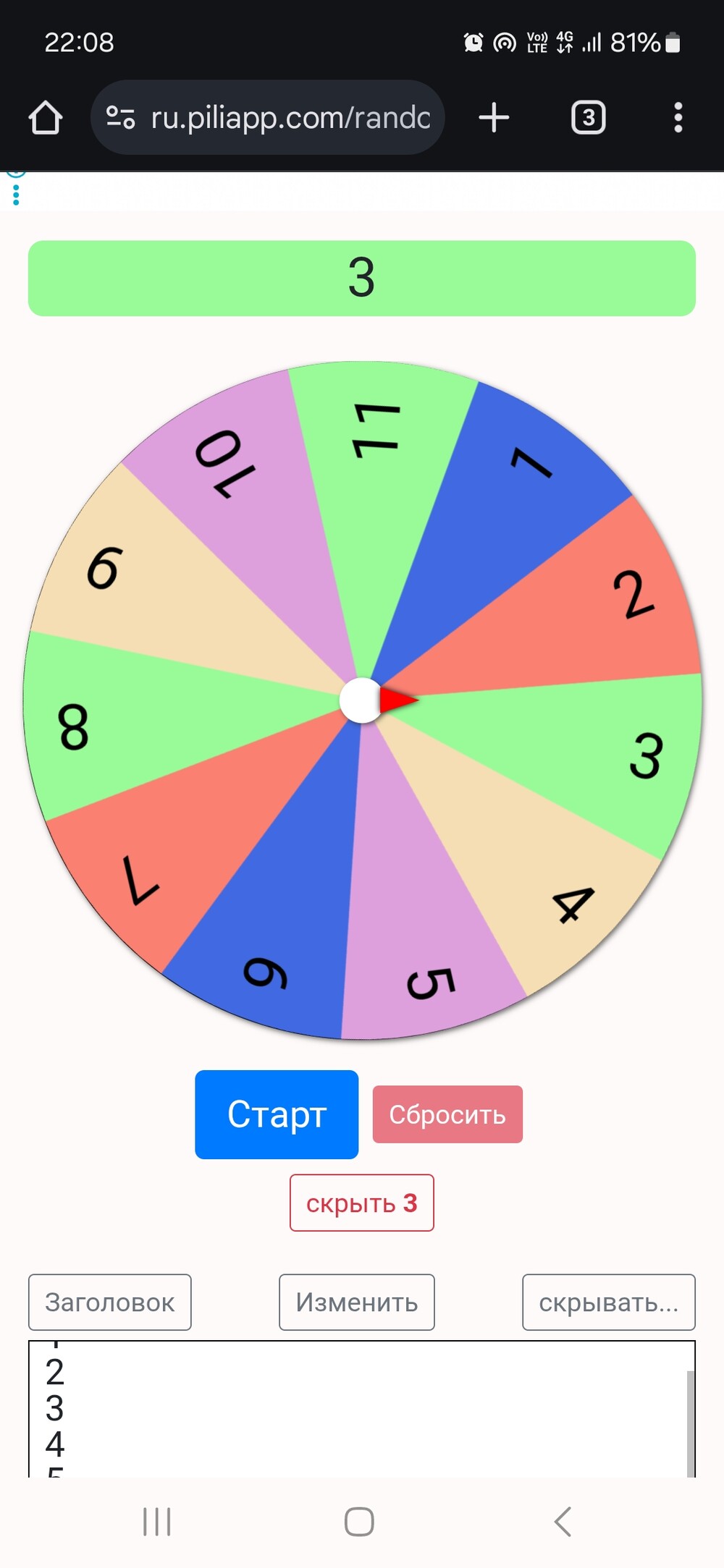Open the tab switcher showing 3

[x=589, y=117]
